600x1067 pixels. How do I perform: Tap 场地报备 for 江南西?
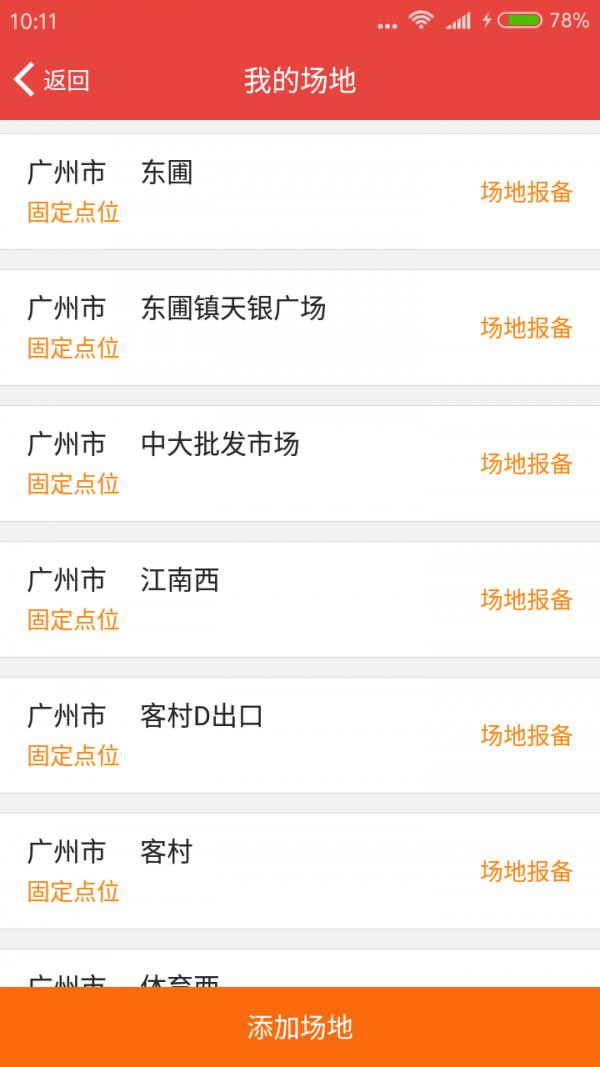coord(527,600)
